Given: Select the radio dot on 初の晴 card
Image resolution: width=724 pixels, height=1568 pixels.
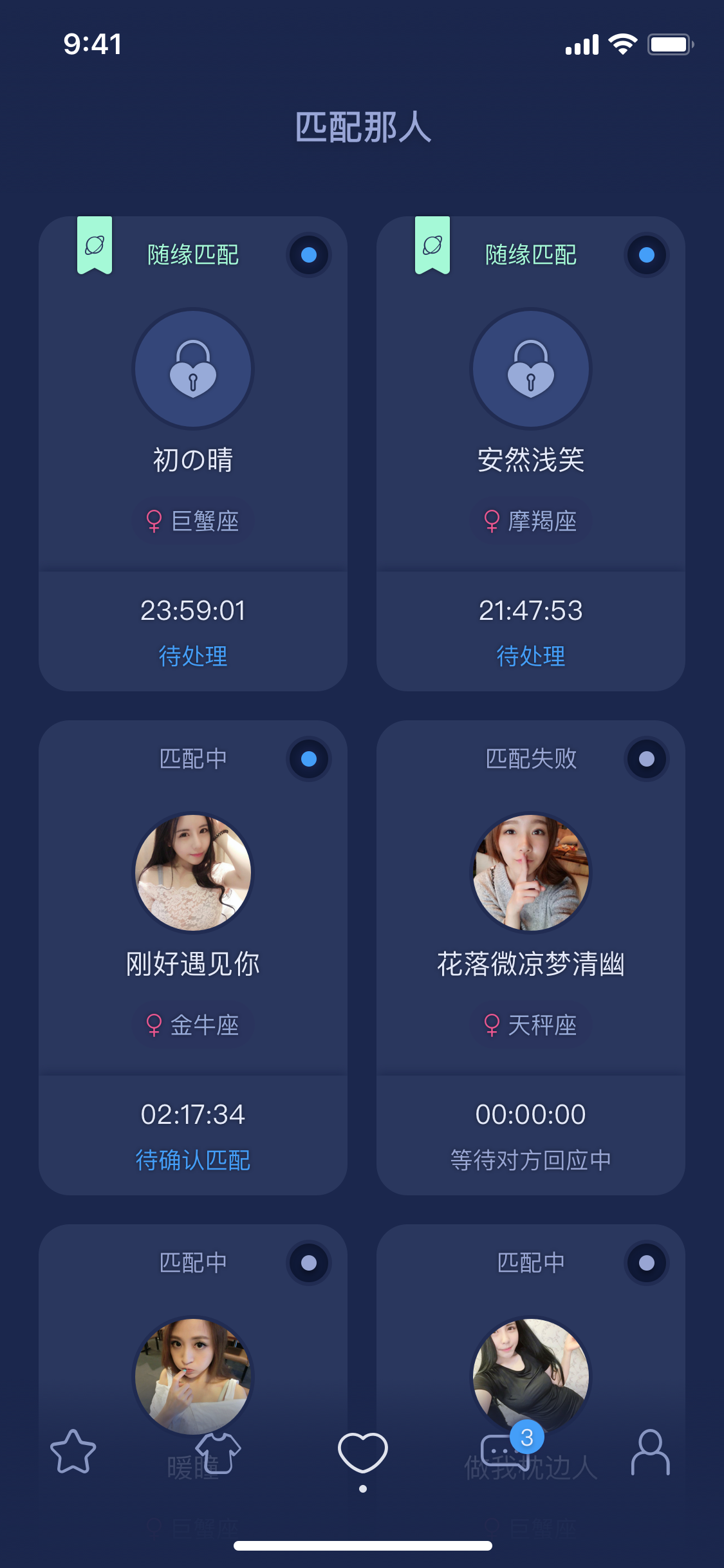Looking at the screenshot, I should pyautogui.click(x=309, y=255).
